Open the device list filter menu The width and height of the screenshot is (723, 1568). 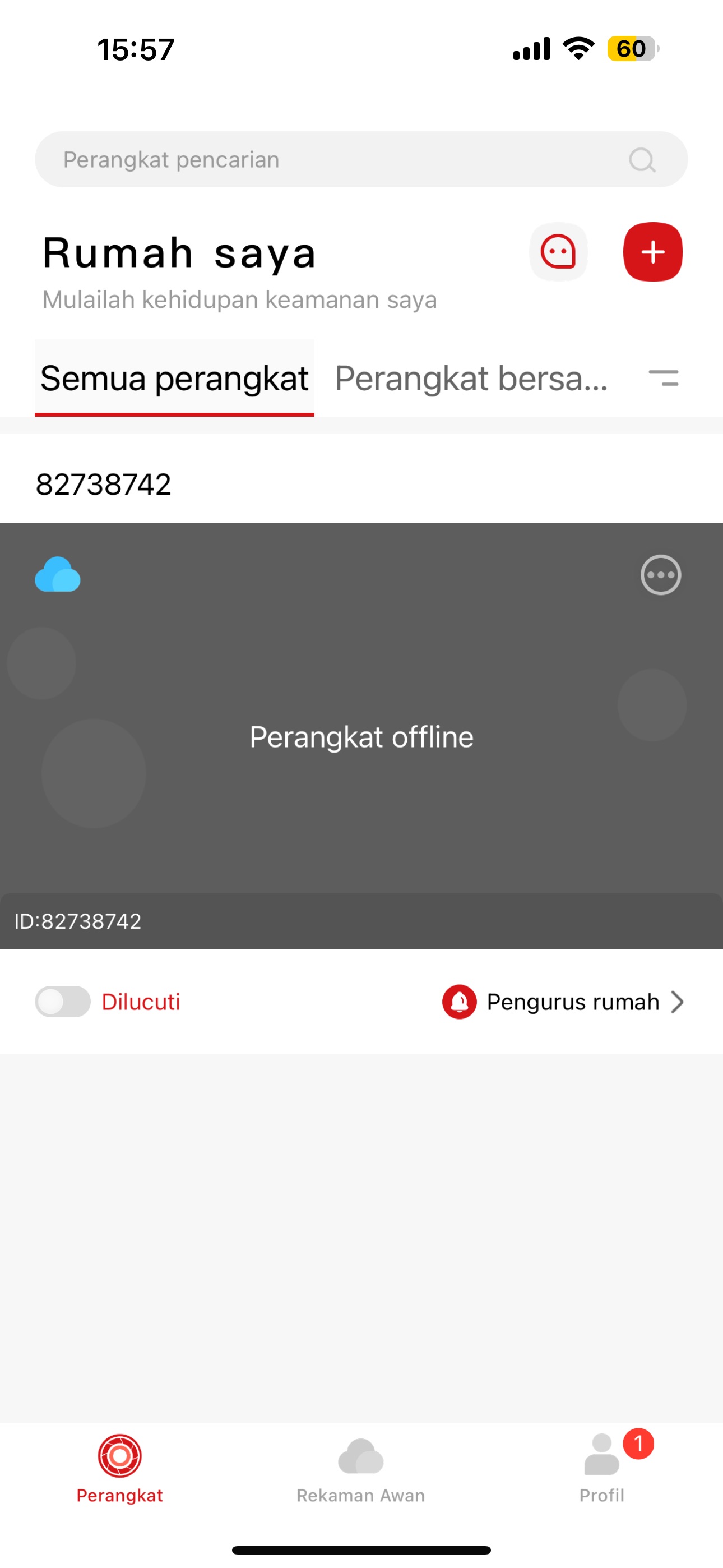[664, 378]
